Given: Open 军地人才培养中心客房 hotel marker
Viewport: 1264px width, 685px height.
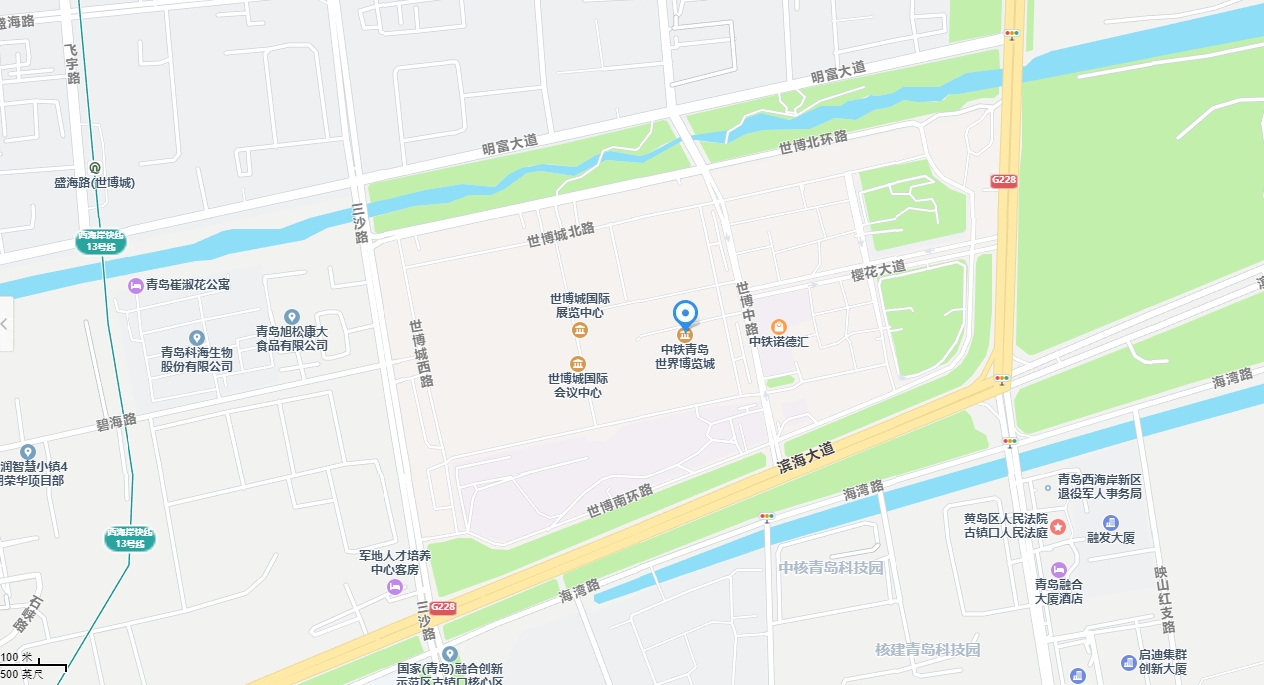Looking at the screenshot, I should (394, 586).
